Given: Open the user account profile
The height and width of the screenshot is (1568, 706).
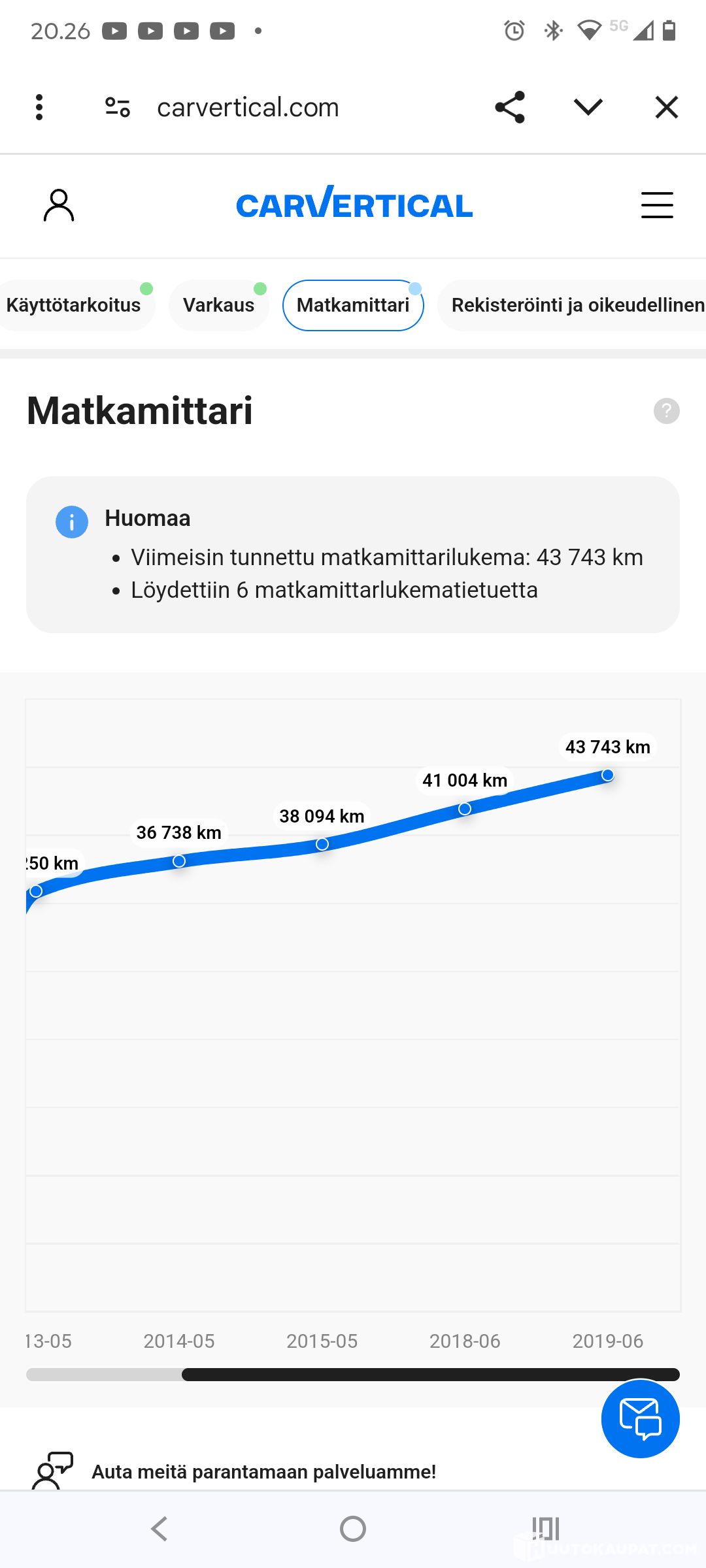Looking at the screenshot, I should point(59,206).
